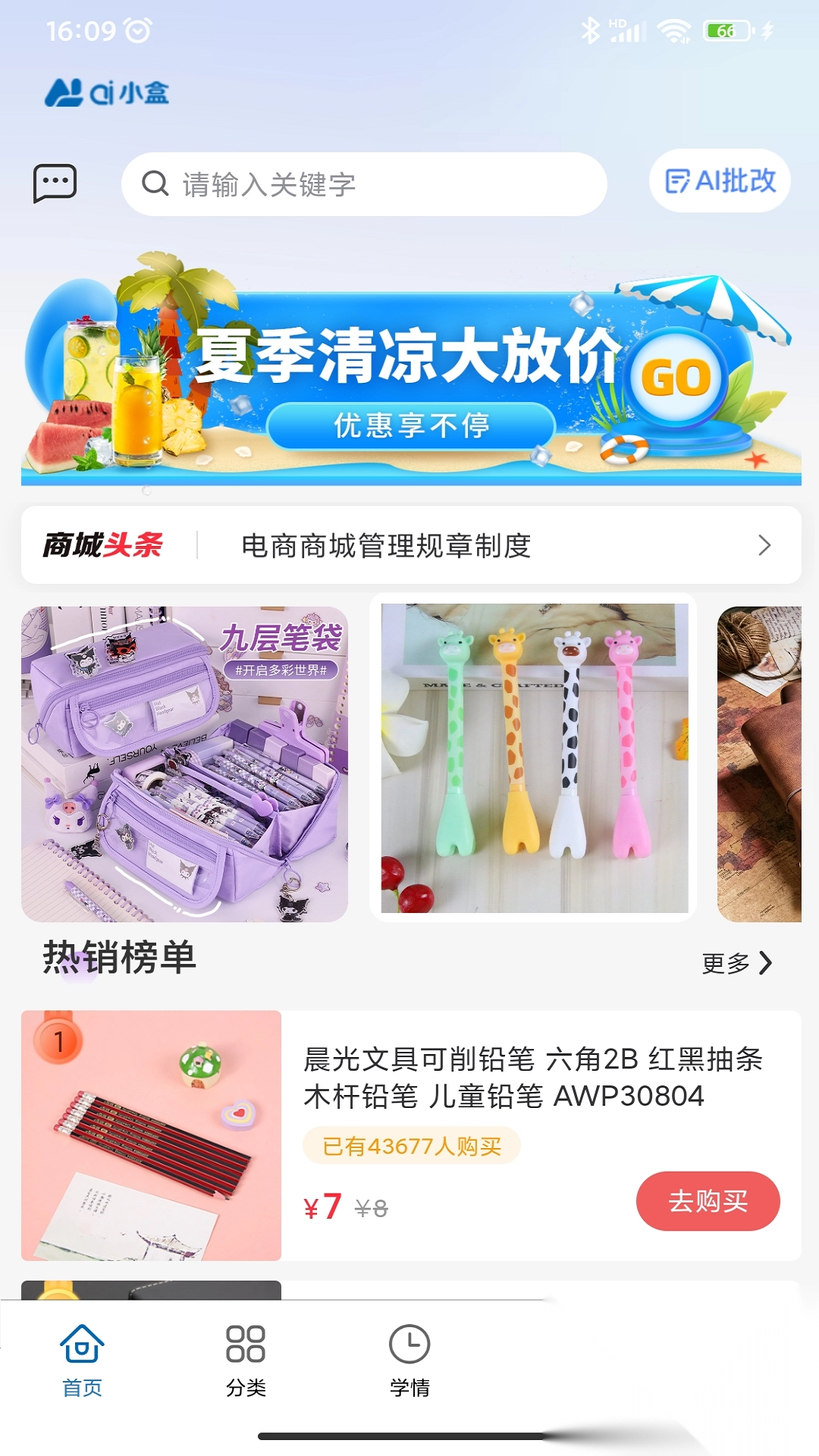Open the 电商商城管理规章制度 headline link
Screen dimensions: 819x1456
[385, 545]
